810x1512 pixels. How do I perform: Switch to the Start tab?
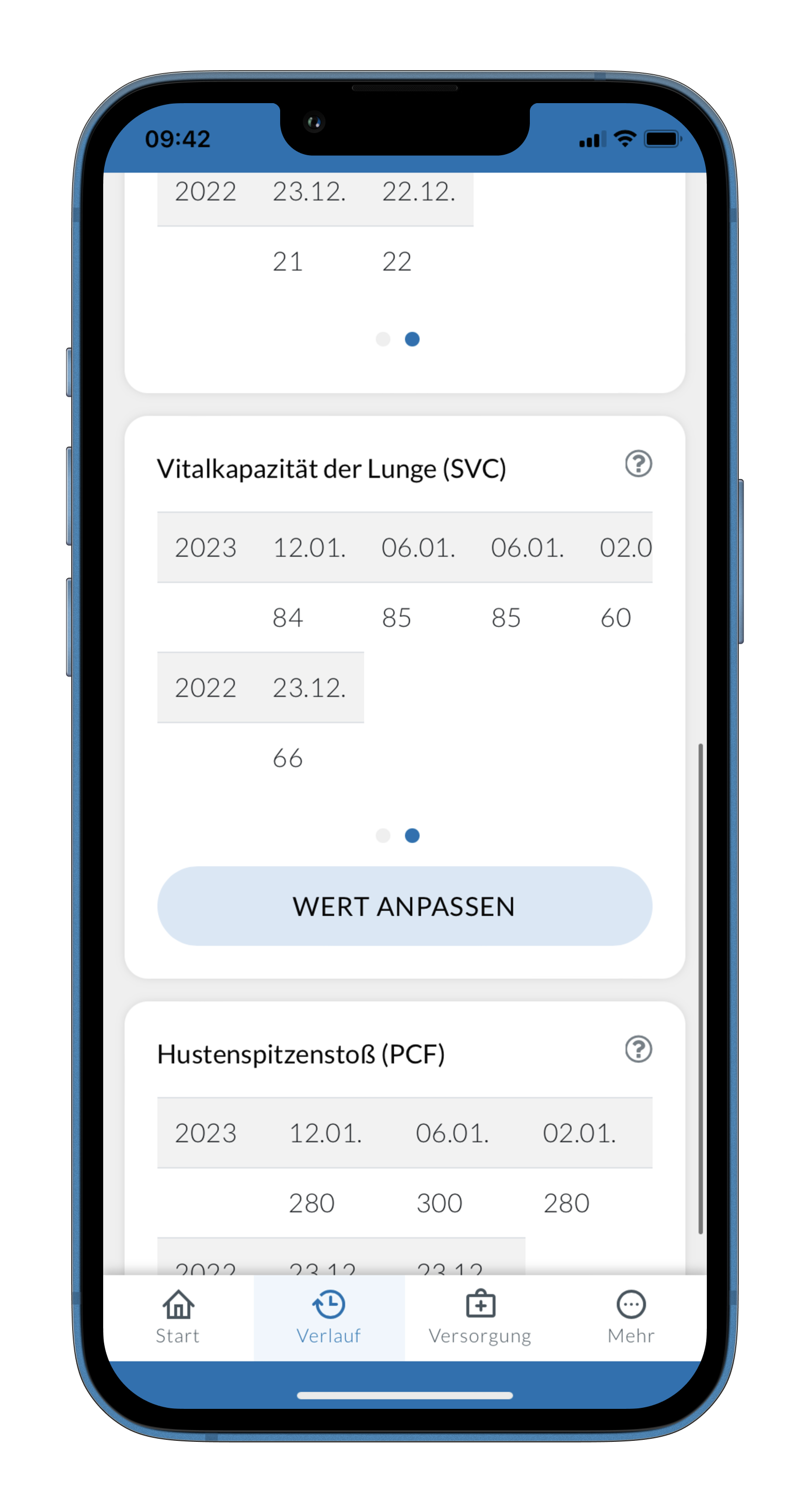178,1317
